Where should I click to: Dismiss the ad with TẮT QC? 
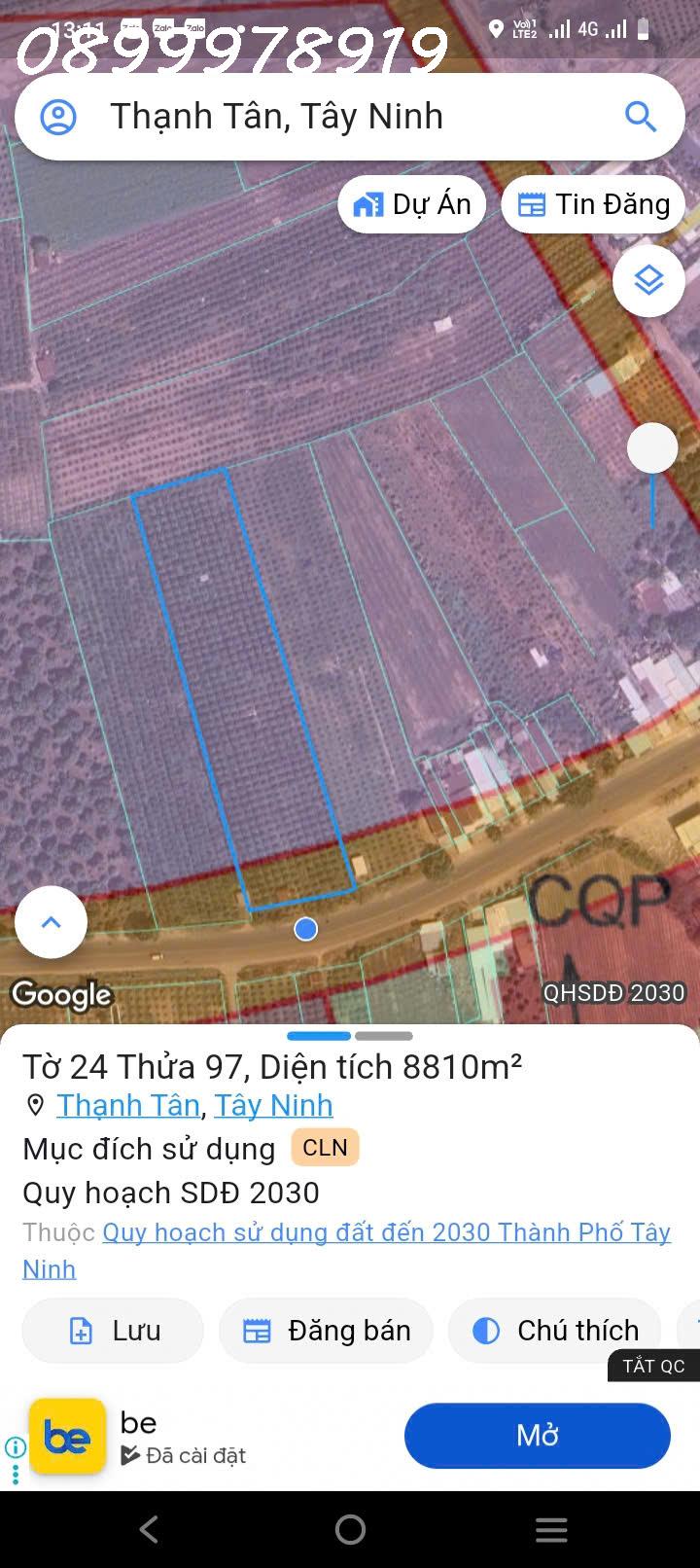coord(653,1366)
